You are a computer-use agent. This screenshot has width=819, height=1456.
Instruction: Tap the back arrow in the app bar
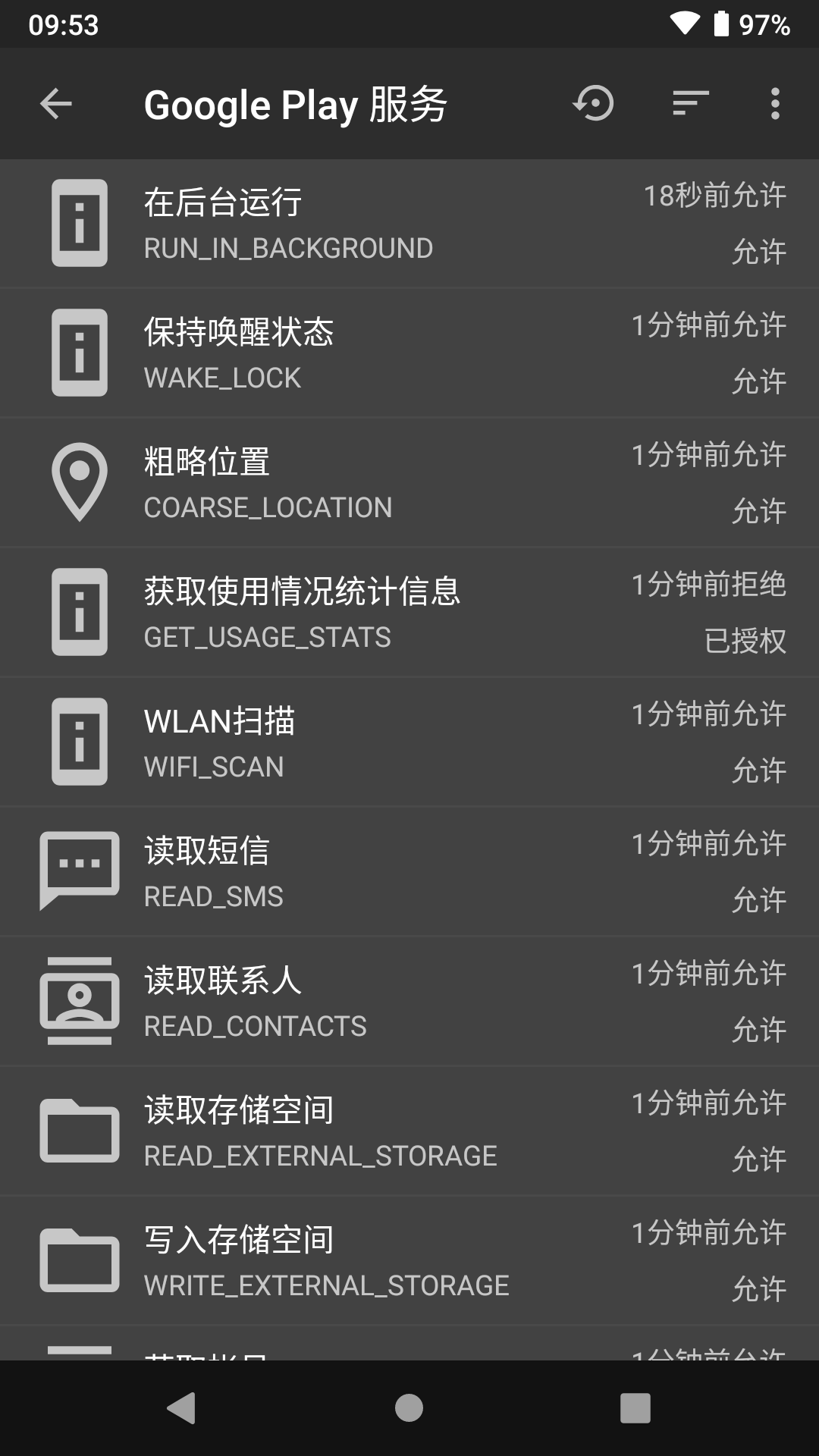[x=55, y=104]
